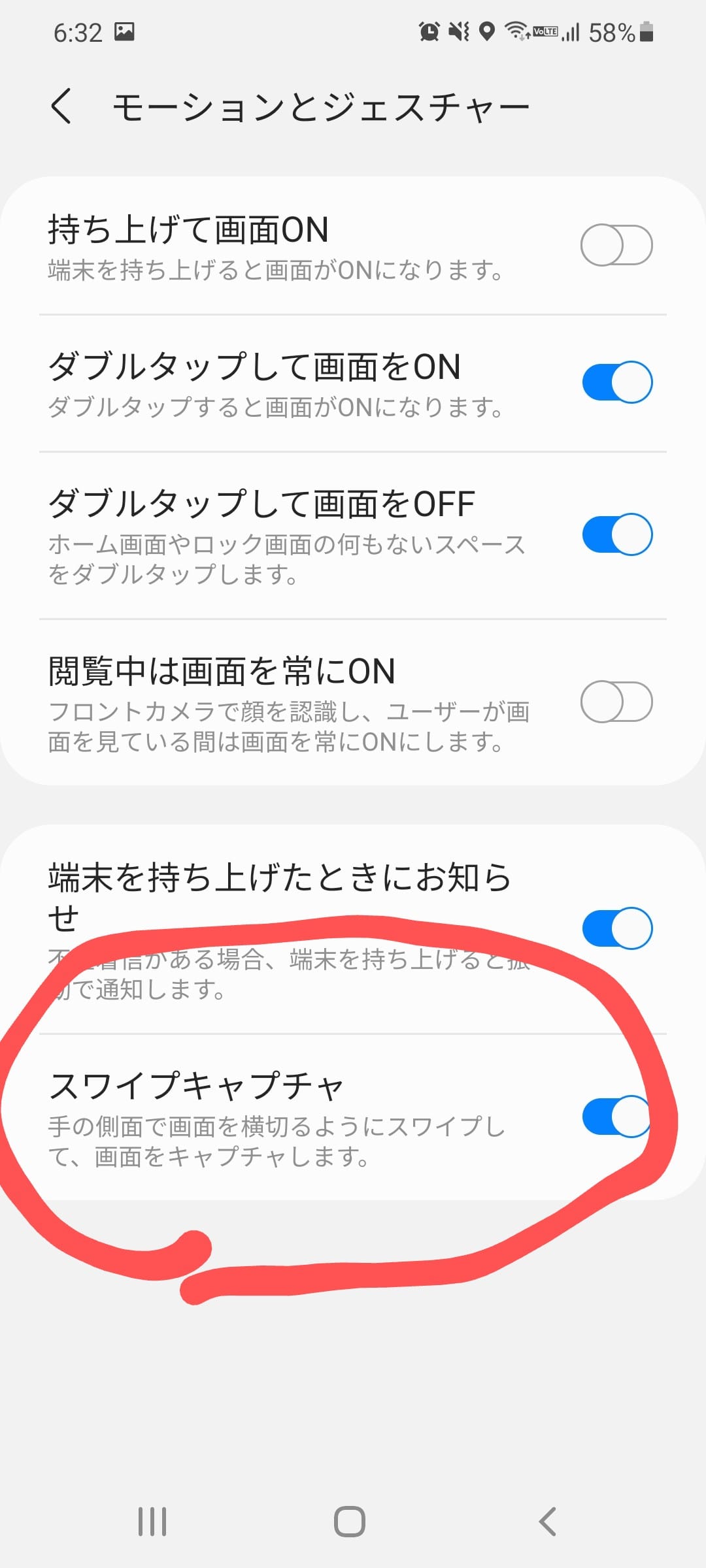Turn on 閲覧中は画面を常にON
Viewport: 706px width, 1568px height.
[x=616, y=702]
